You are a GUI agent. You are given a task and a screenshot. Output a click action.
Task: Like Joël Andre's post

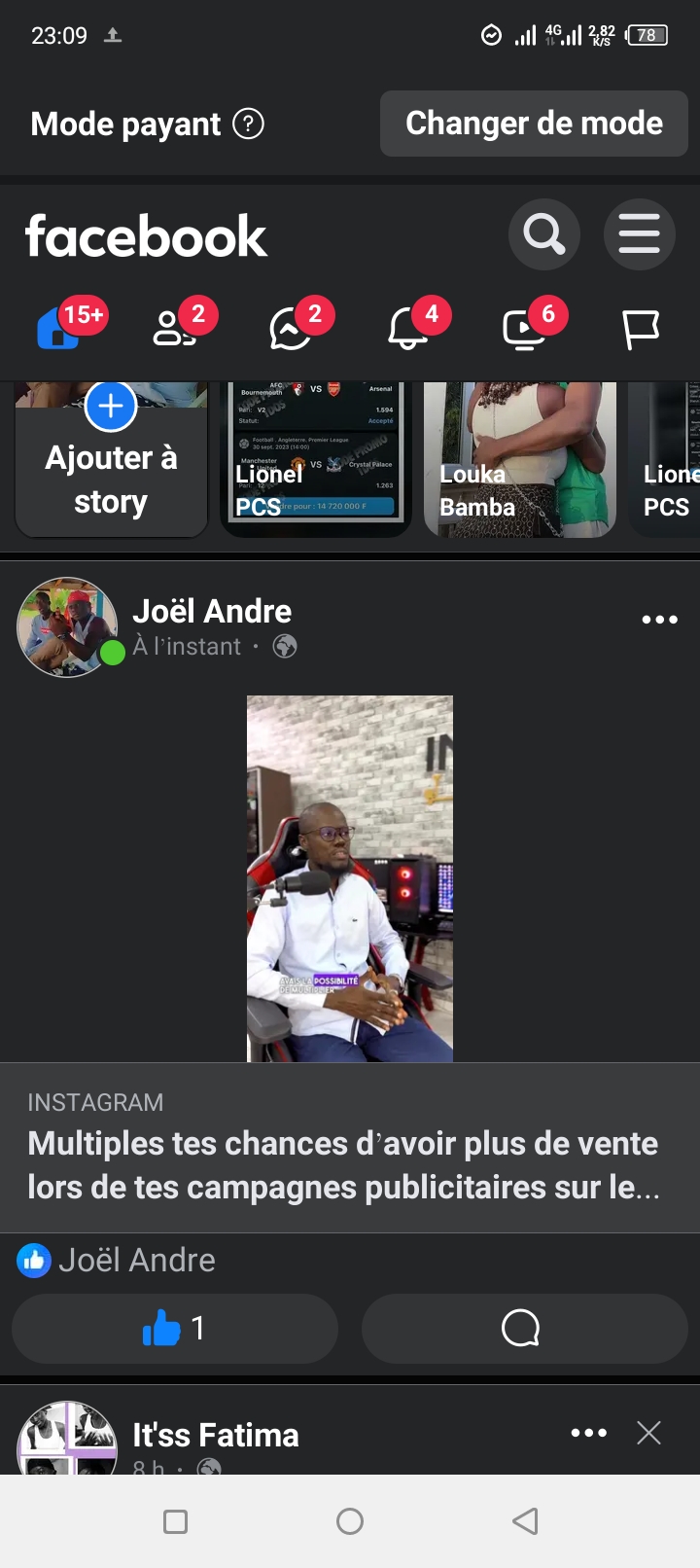[x=175, y=1328]
